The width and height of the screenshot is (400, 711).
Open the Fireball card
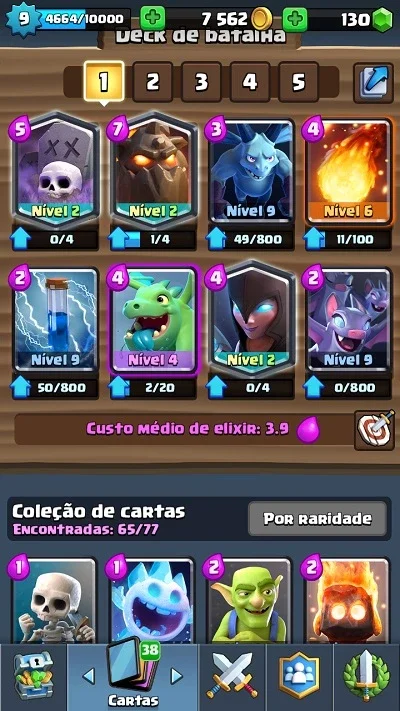coord(348,172)
